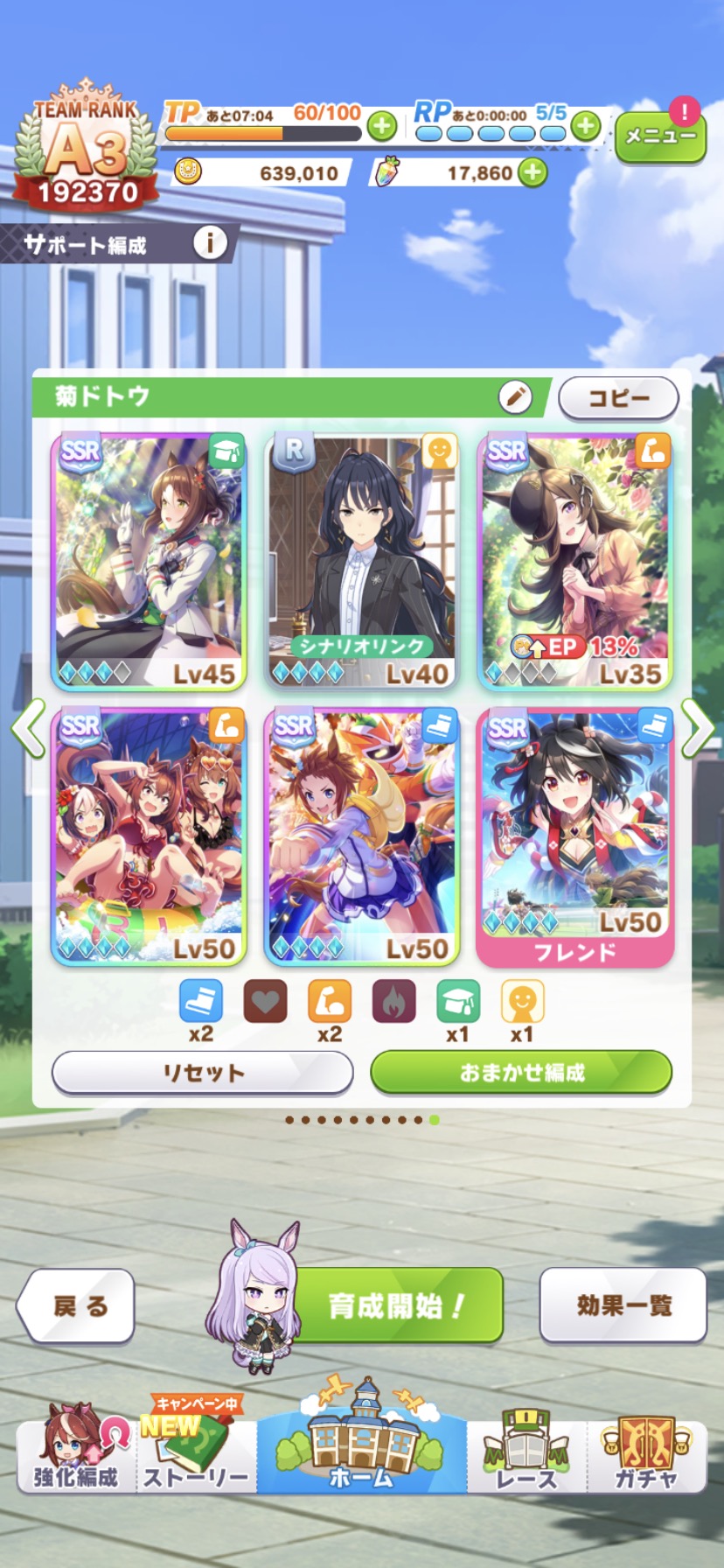The height and width of the screenshot is (1568, 724).
Task: Add carrot jewels with plus icon
Action: (533, 172)
